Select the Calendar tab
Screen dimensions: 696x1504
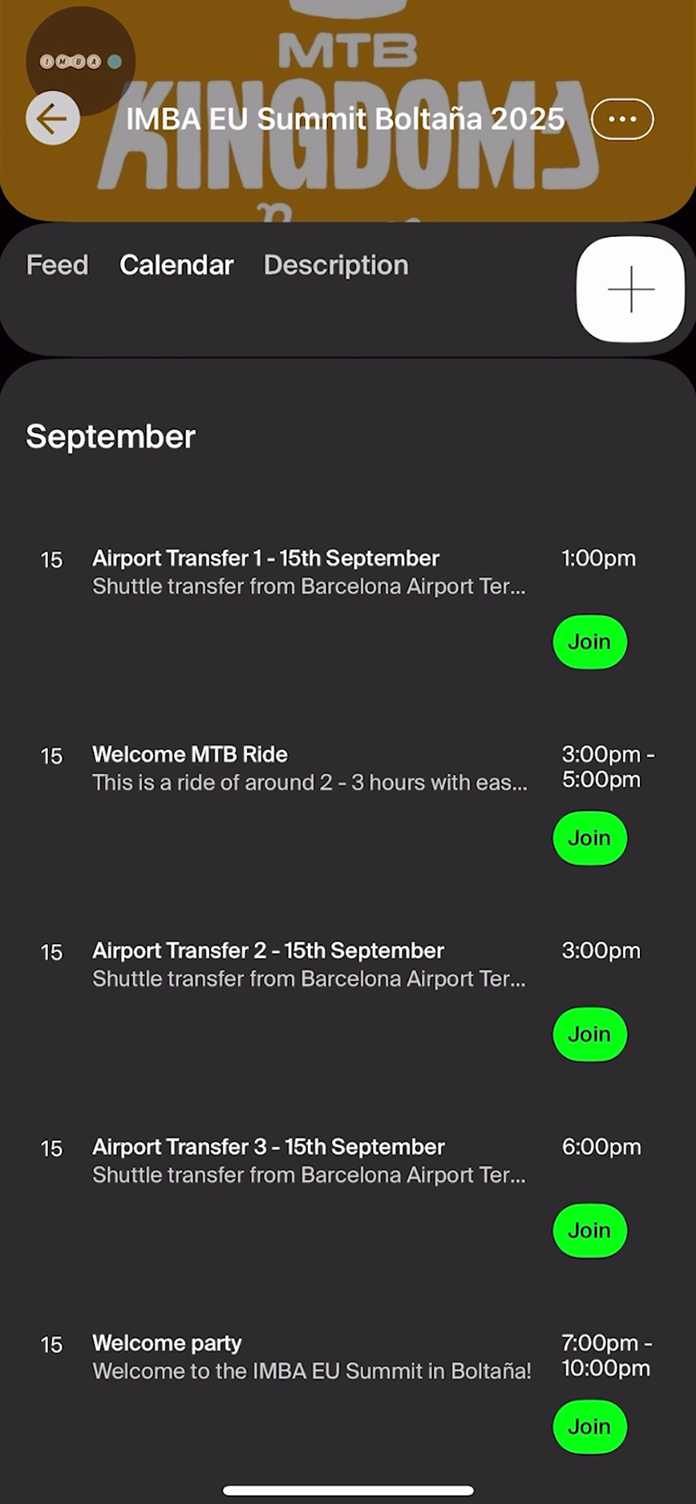coord(176,265)
